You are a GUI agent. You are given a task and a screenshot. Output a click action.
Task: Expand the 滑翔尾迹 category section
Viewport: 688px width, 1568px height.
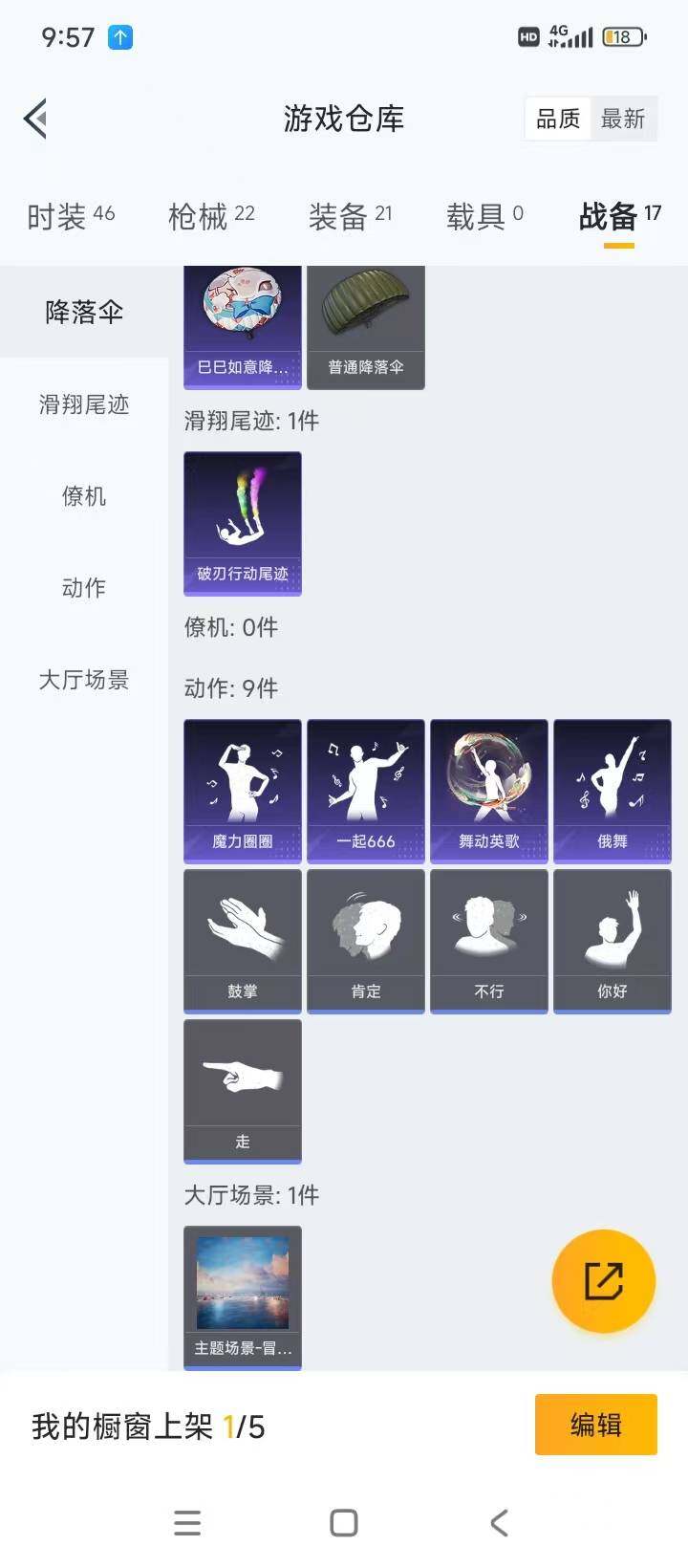click(83, 404)
